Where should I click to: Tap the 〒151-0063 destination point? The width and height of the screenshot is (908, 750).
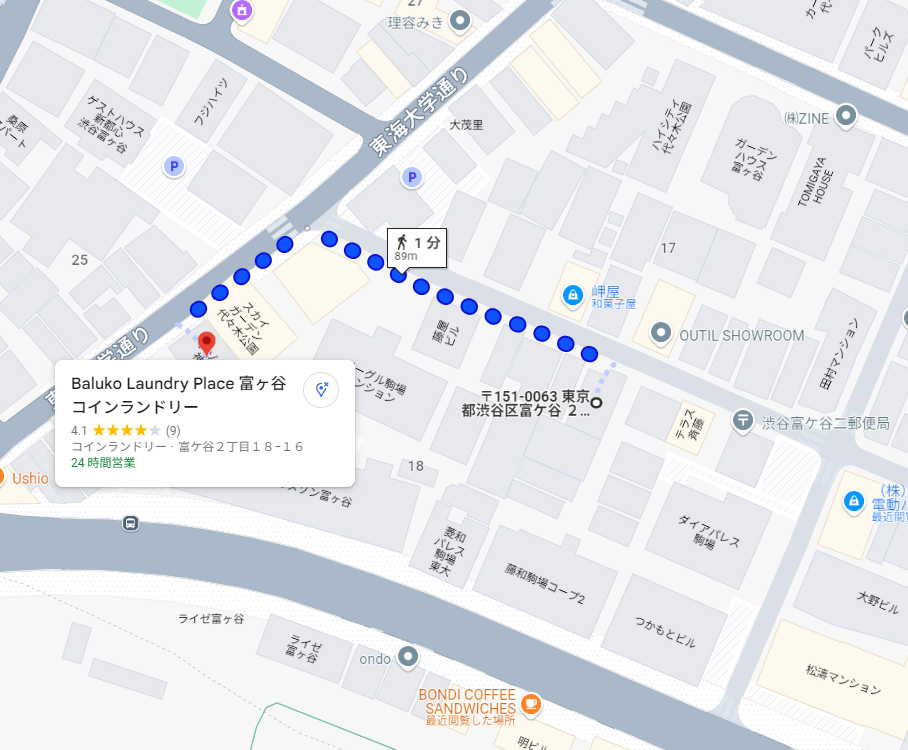597,403
